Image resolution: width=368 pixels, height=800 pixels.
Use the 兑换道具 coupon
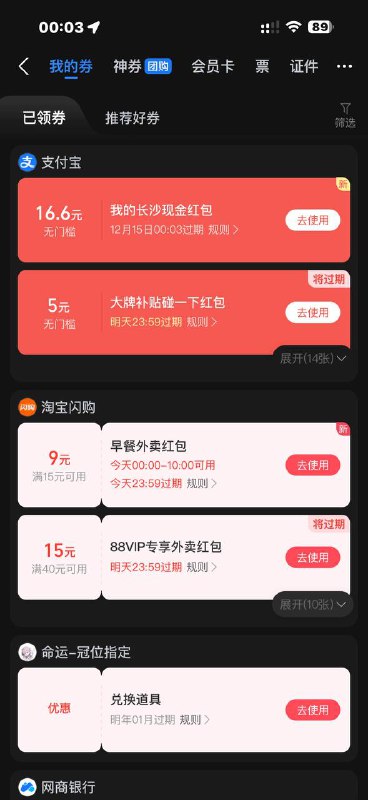(x=312, y=710)
